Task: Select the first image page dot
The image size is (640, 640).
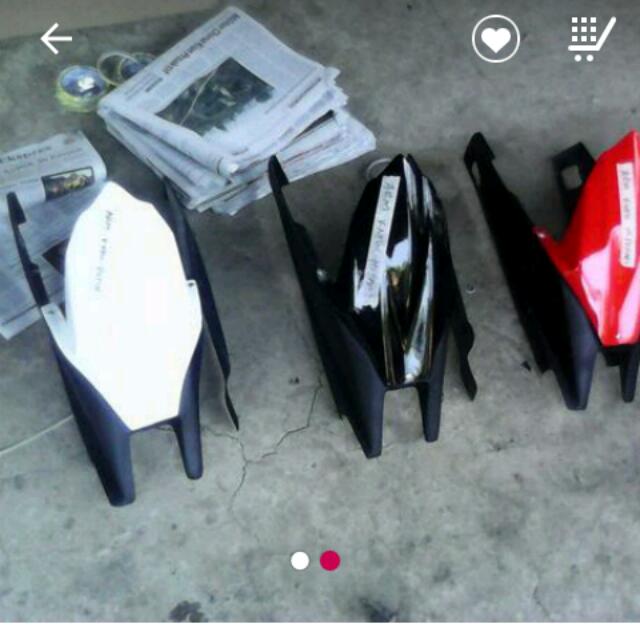Action: (300, 560)
